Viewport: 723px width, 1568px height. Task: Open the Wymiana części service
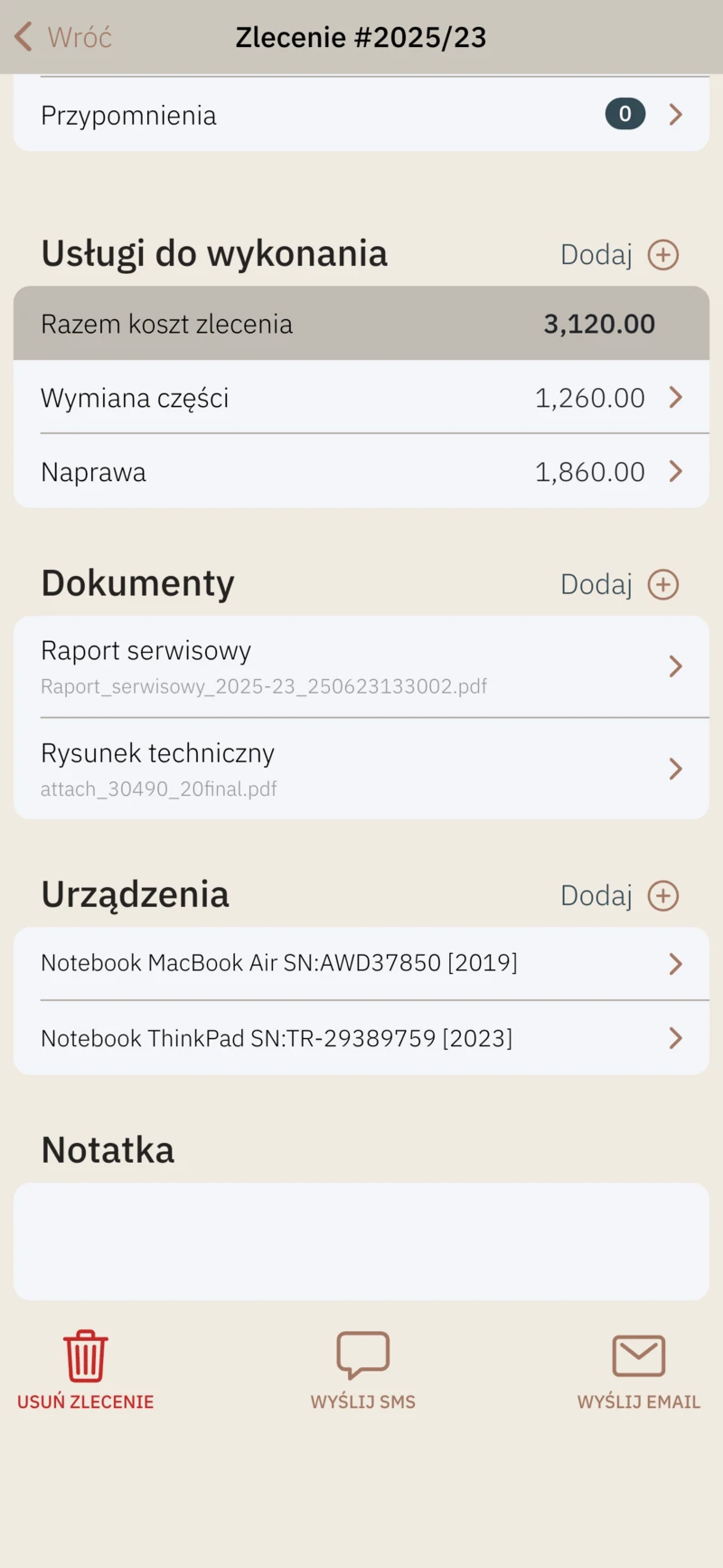(361, 397)
